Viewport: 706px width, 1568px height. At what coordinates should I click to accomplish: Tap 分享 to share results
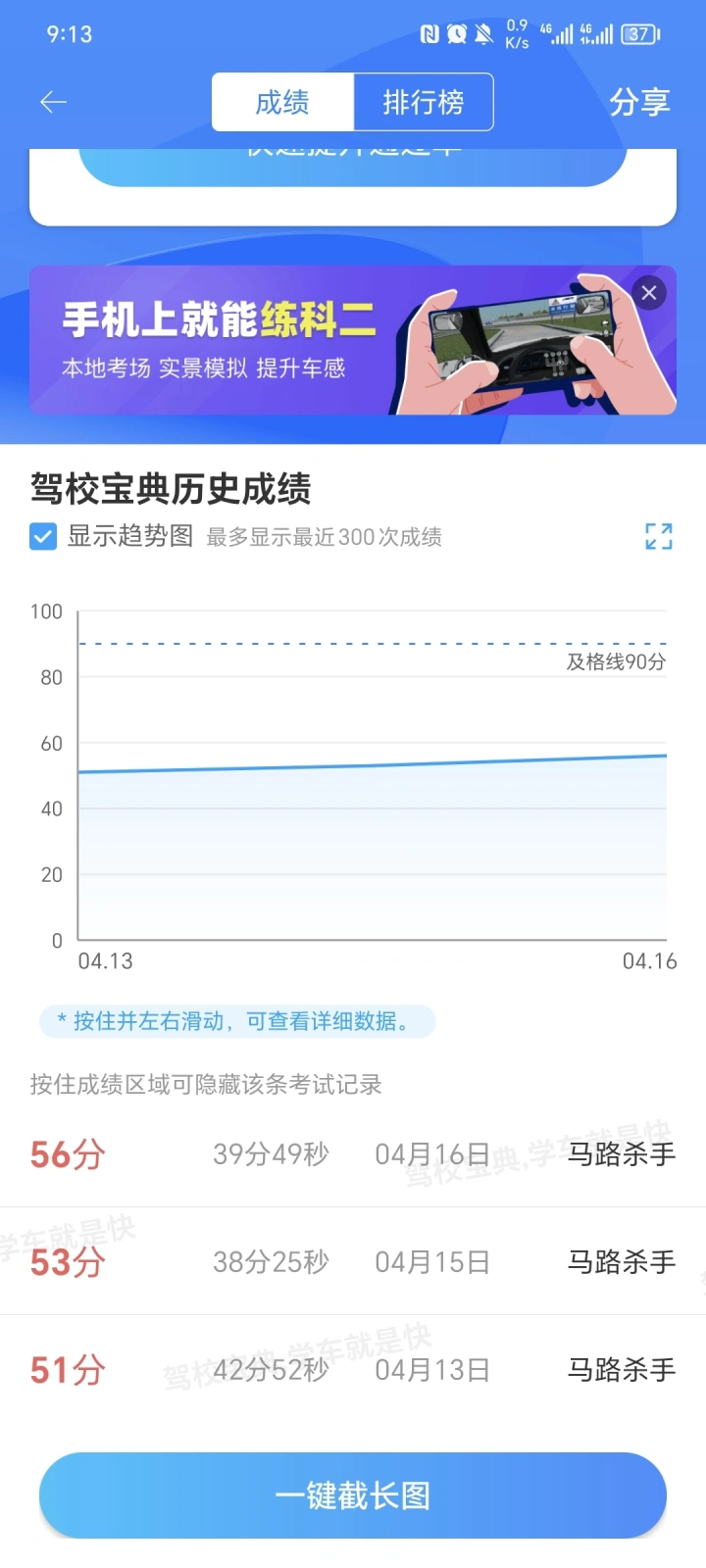[639, 102]
